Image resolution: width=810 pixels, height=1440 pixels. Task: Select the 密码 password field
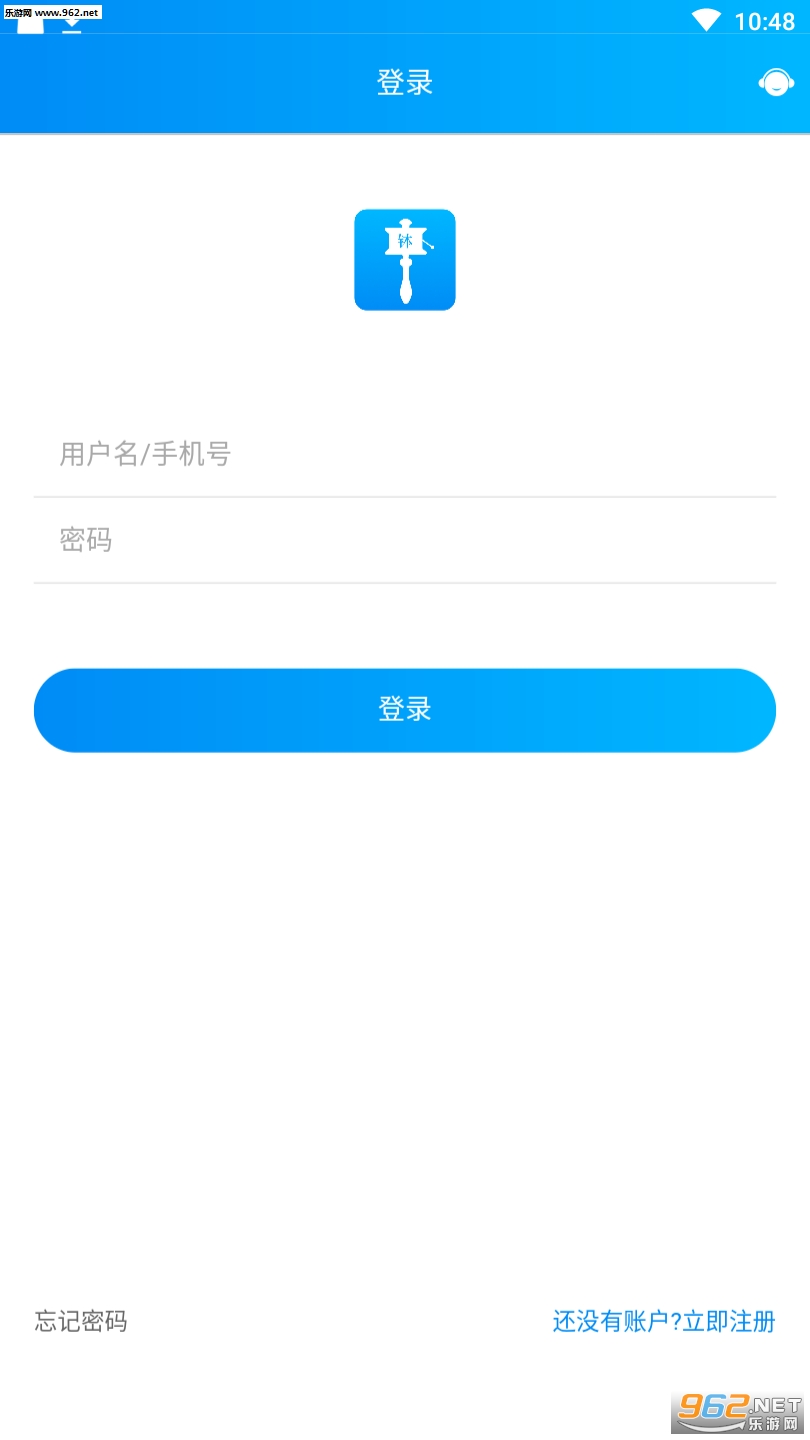[x=404, y=541]
